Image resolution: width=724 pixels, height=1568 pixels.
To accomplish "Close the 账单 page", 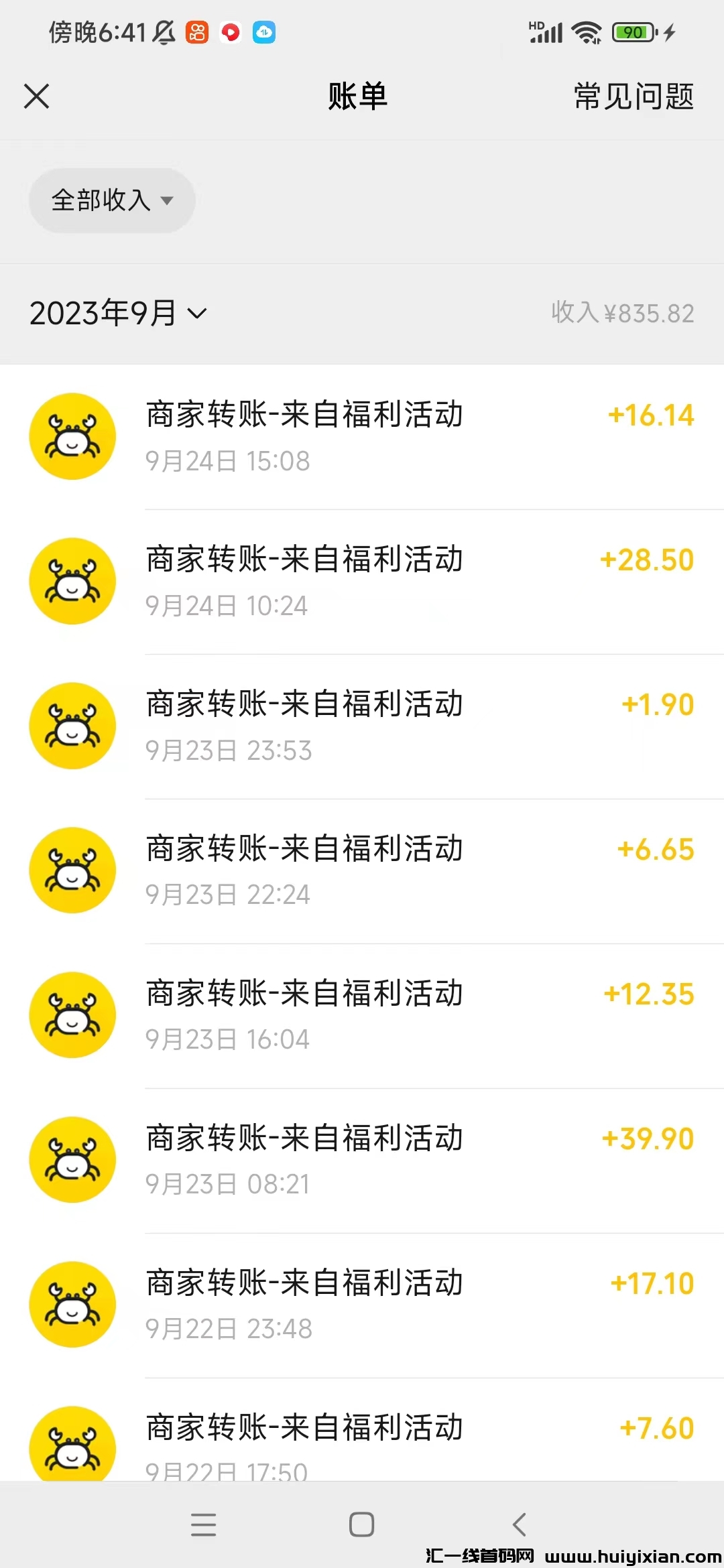I will pos(37,96).
